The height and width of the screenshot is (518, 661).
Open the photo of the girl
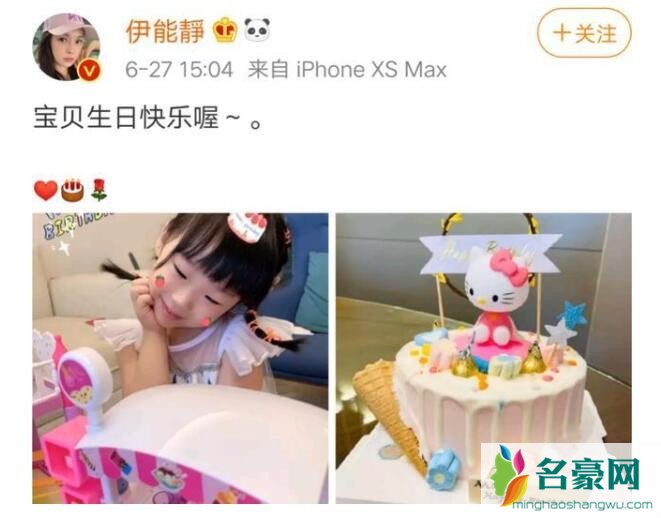pos(180,358)
